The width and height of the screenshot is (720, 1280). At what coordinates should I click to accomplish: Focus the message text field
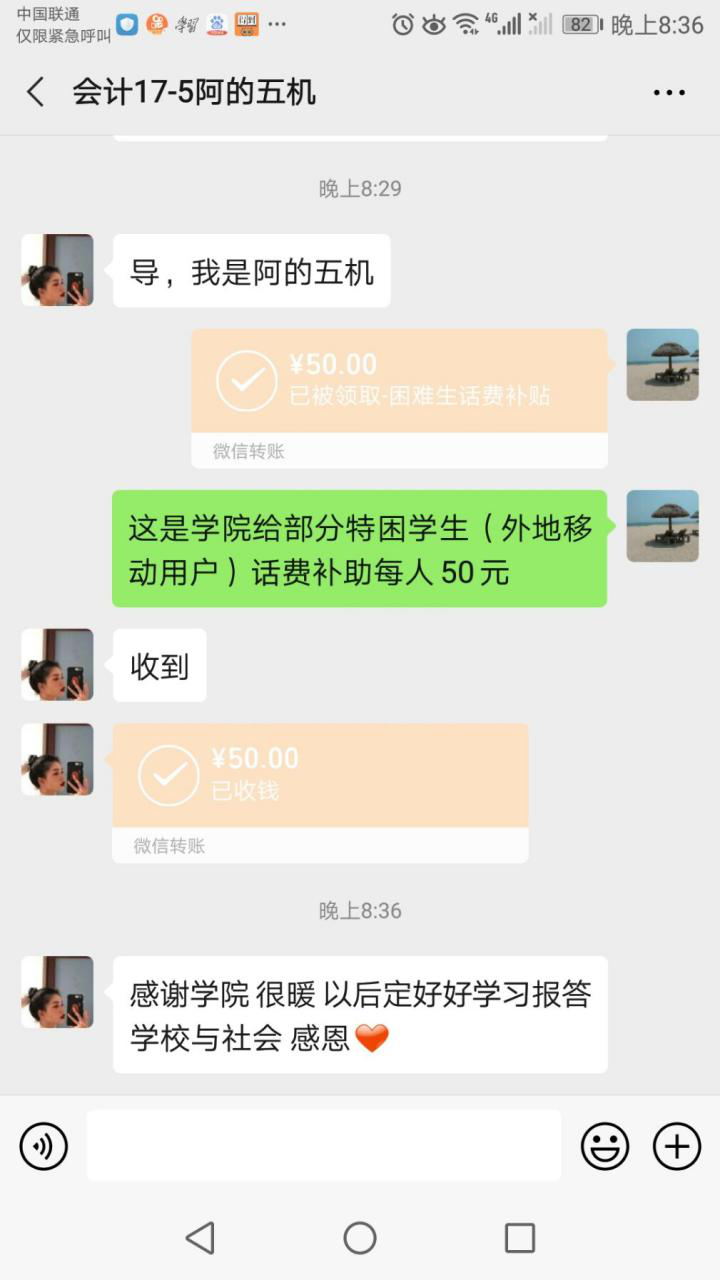[323, 1146]
